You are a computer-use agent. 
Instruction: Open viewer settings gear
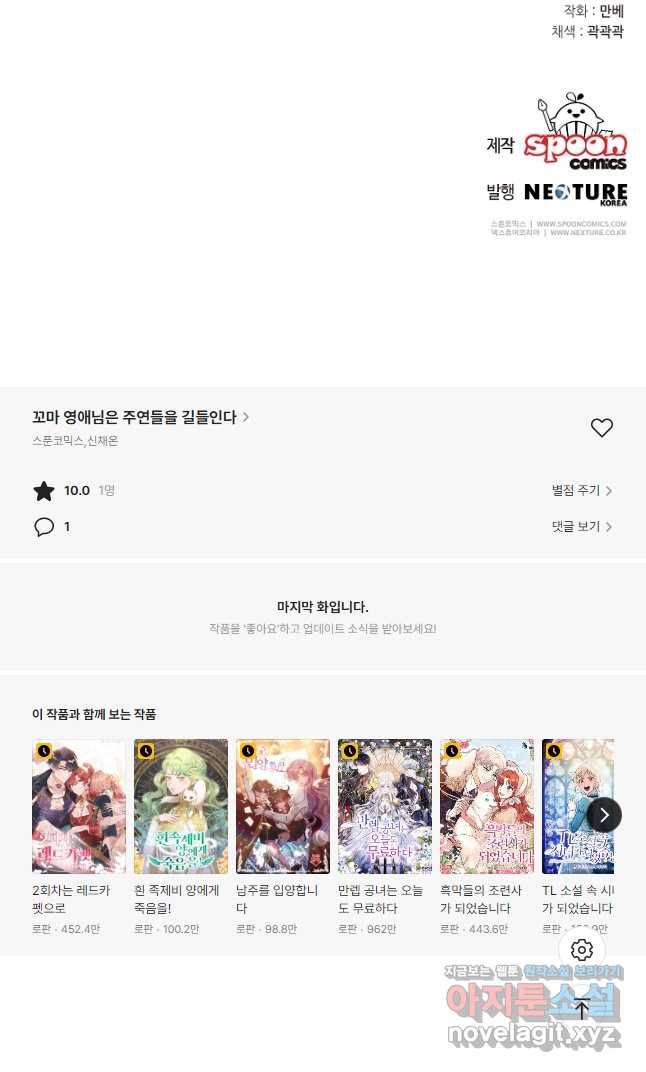coord(582,950)
